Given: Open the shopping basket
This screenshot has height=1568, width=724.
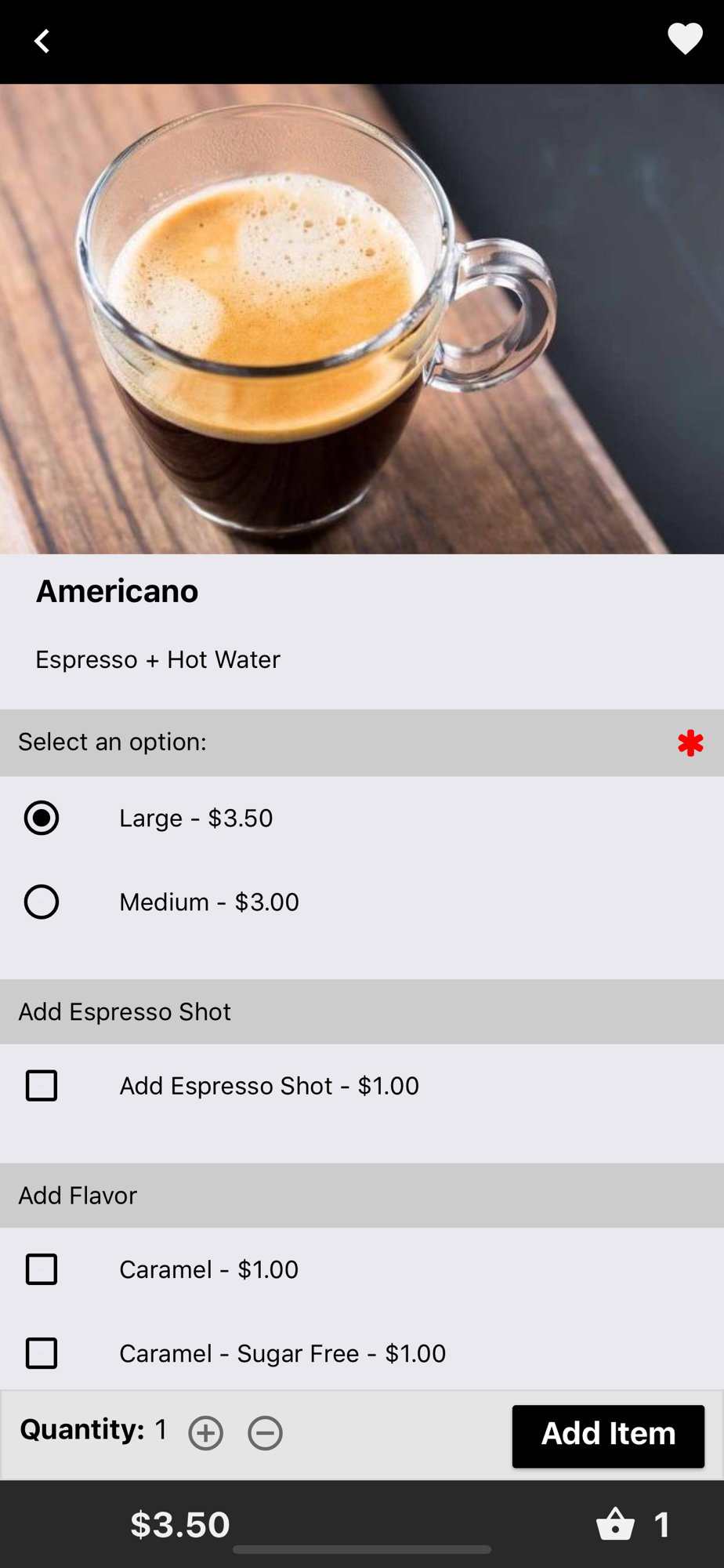Looking at the screenshot, I should click(615, 1524).
